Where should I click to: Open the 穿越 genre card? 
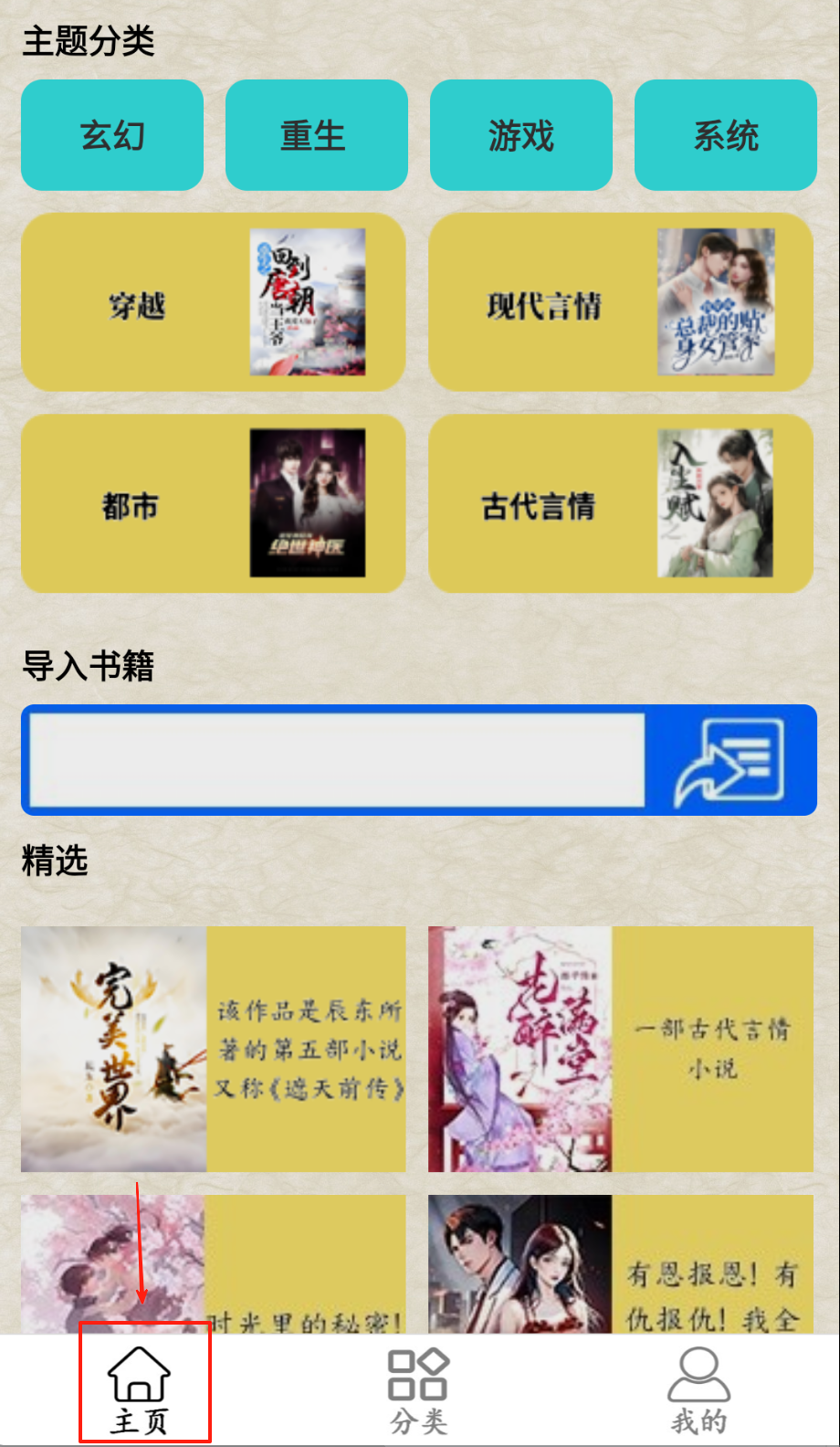point(213,302)
